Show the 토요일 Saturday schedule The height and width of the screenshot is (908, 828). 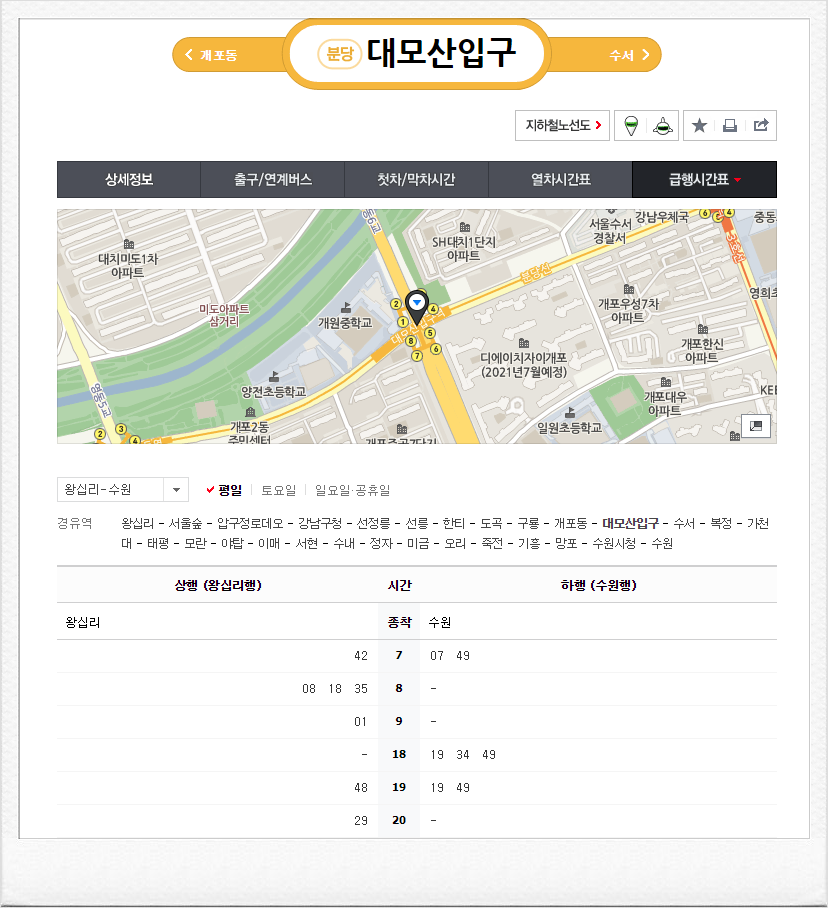[278, 490]
